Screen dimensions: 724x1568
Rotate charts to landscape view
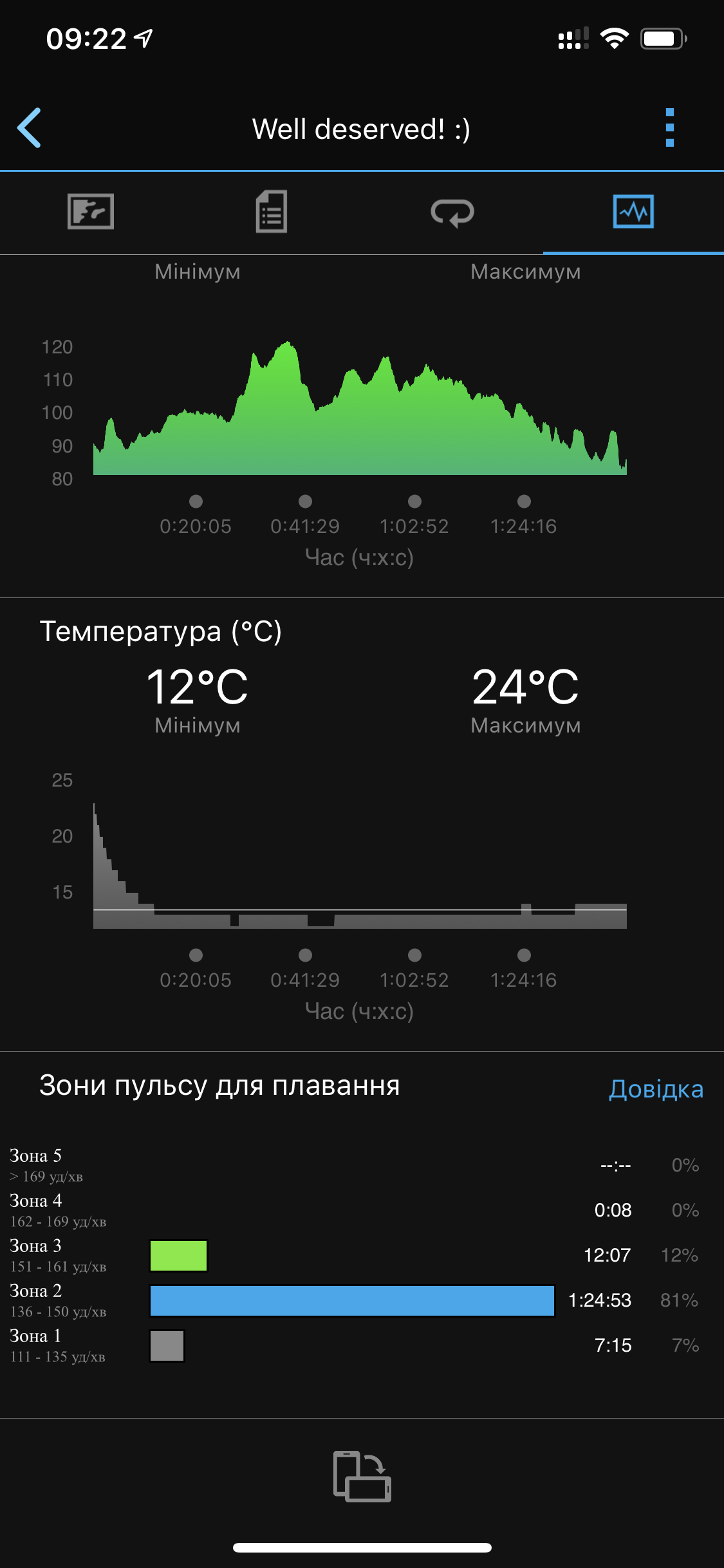click(x=362, y=1476)
